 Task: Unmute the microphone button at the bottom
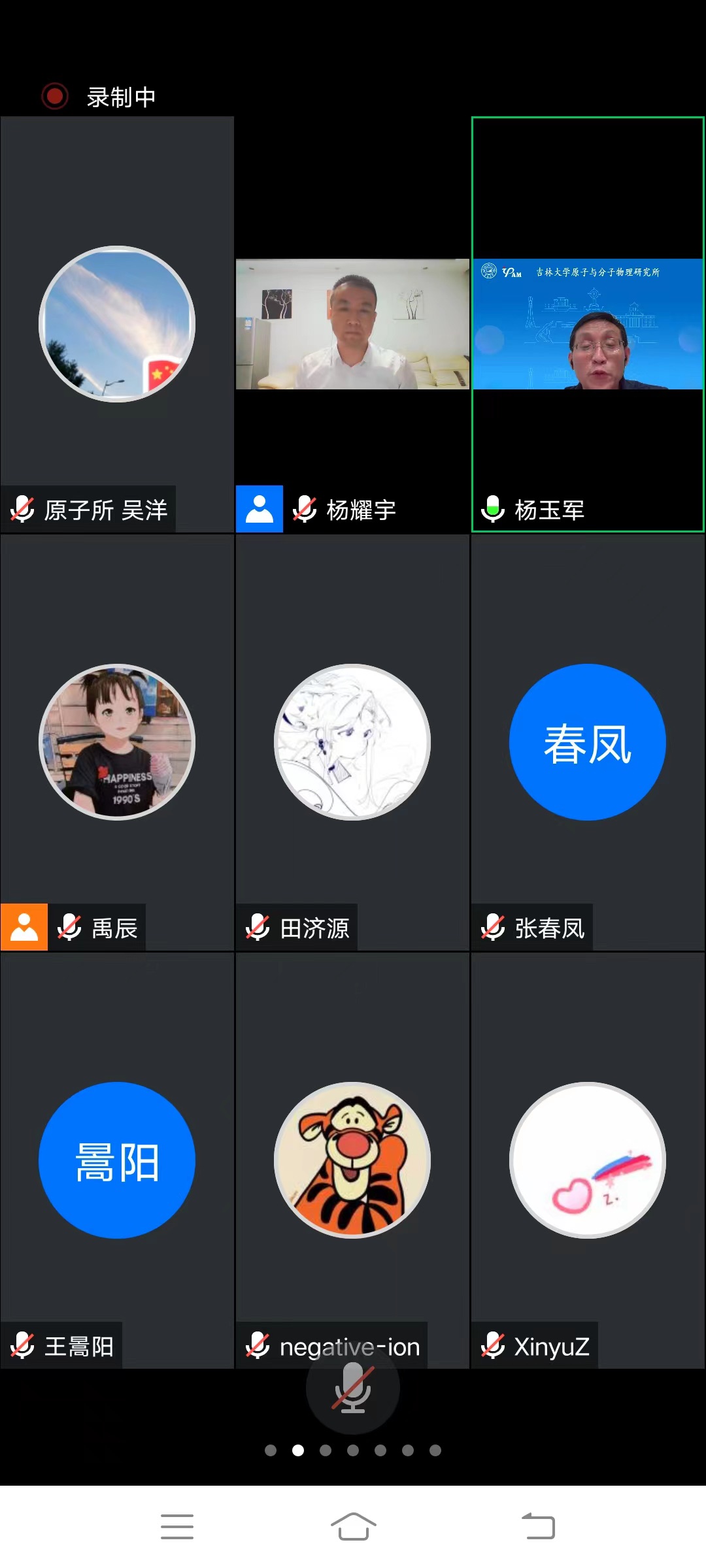pos(352,1389)
